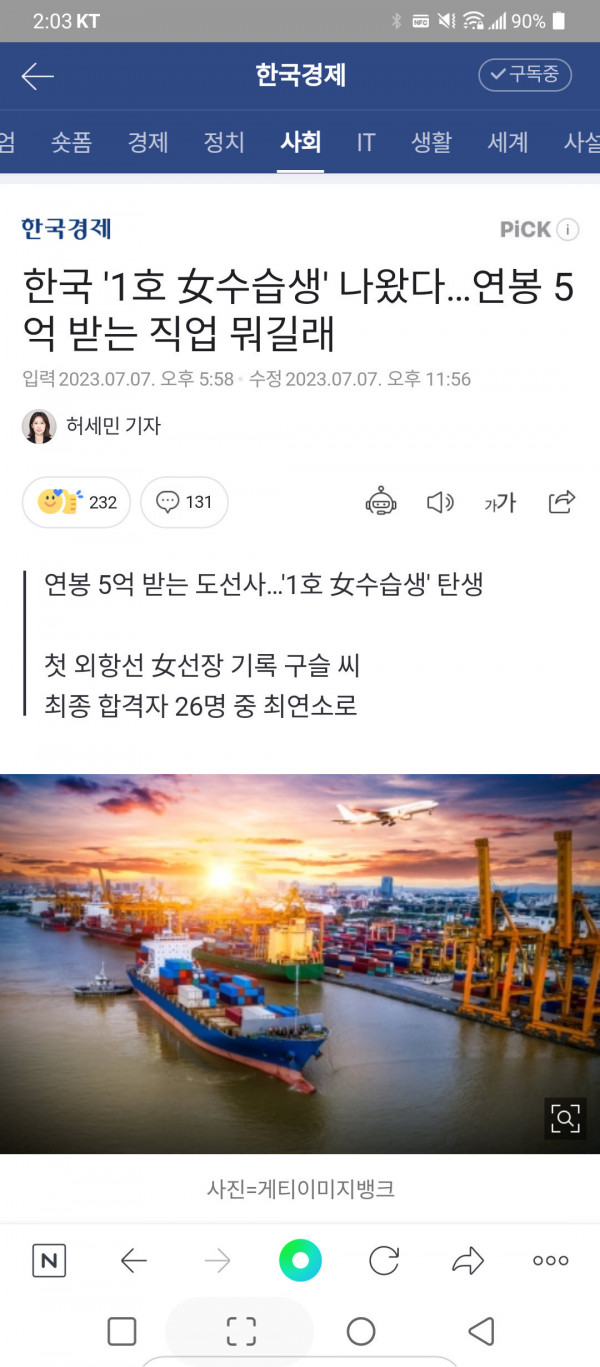The height and width of the screenshot is (1367, 600).
Task: Listen to the article via speaker icon
Action: (440, 502)
